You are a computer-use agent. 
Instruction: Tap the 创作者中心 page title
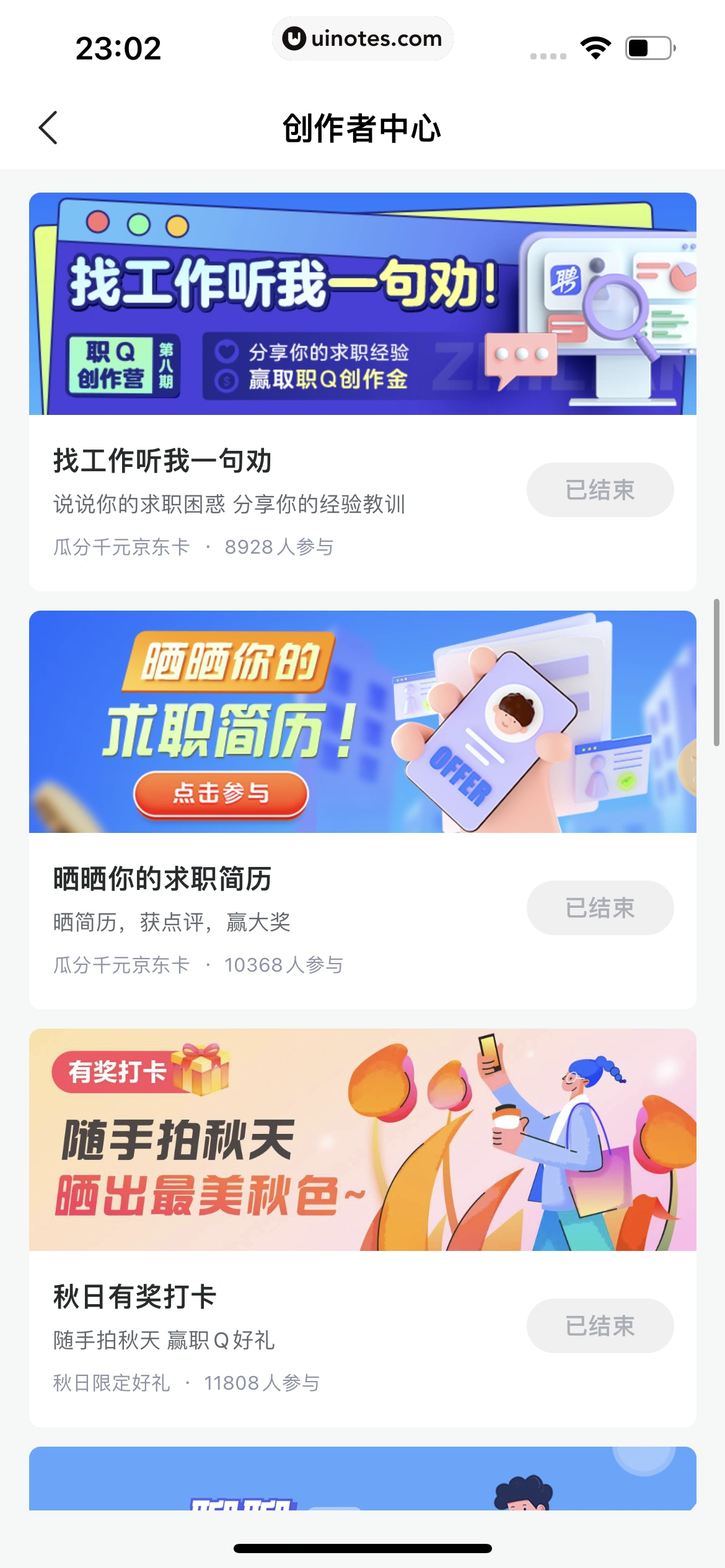(x=362, y=128)
